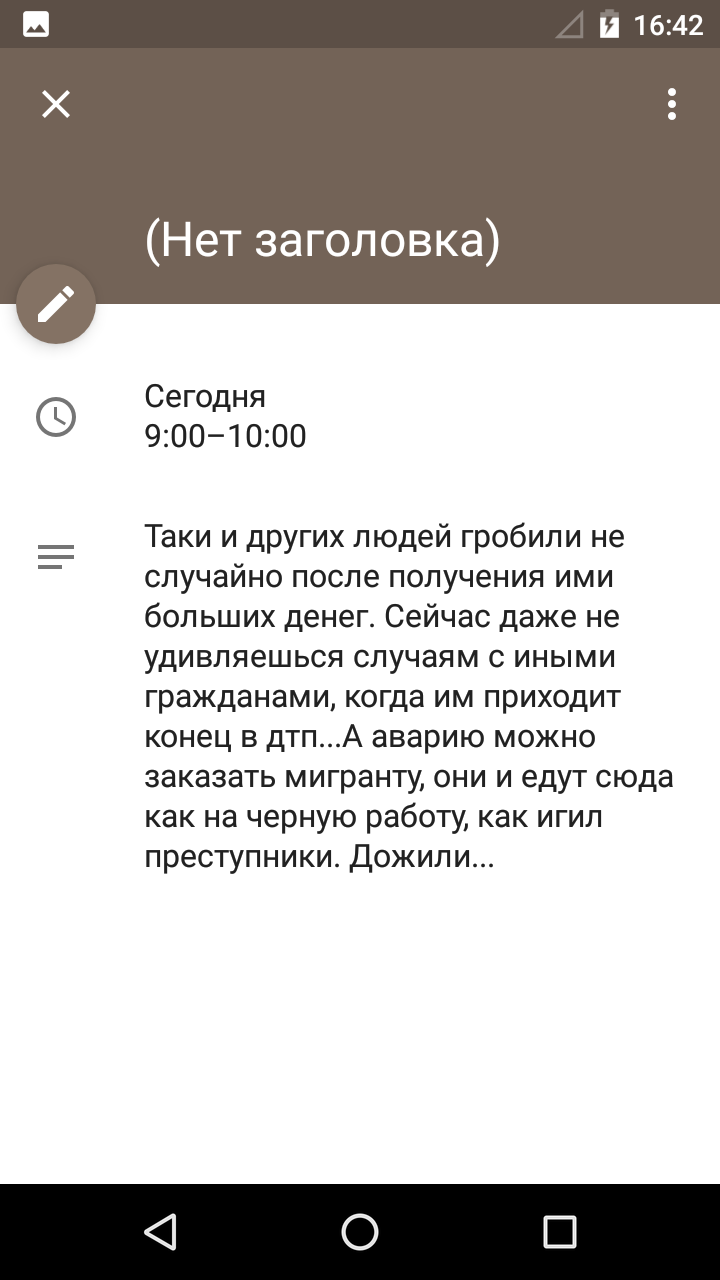Close the event details view
The image size is (720, 1280).
(x=56, y=104)
